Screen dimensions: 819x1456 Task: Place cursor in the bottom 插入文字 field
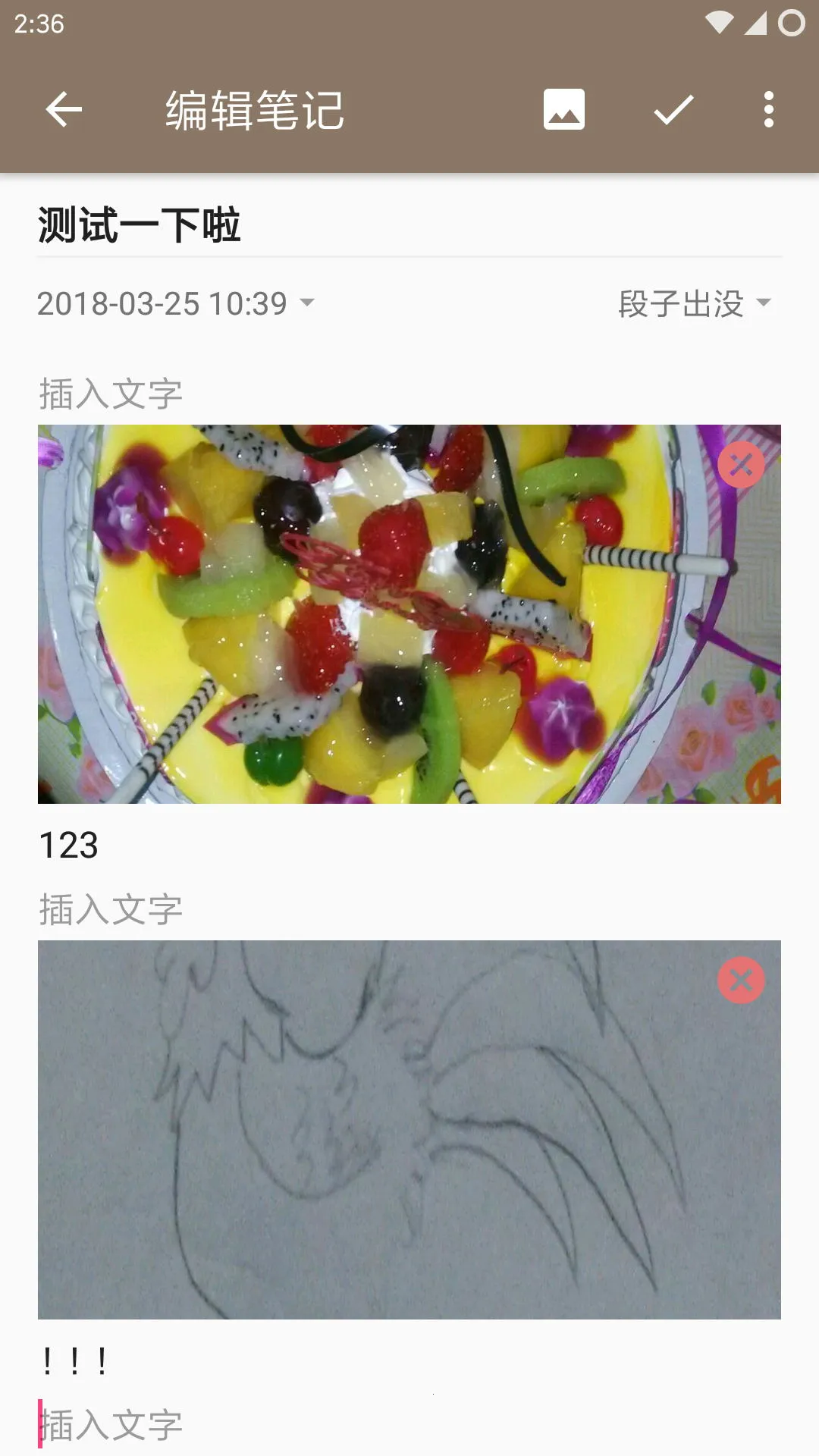click(x=111, y=1422)
